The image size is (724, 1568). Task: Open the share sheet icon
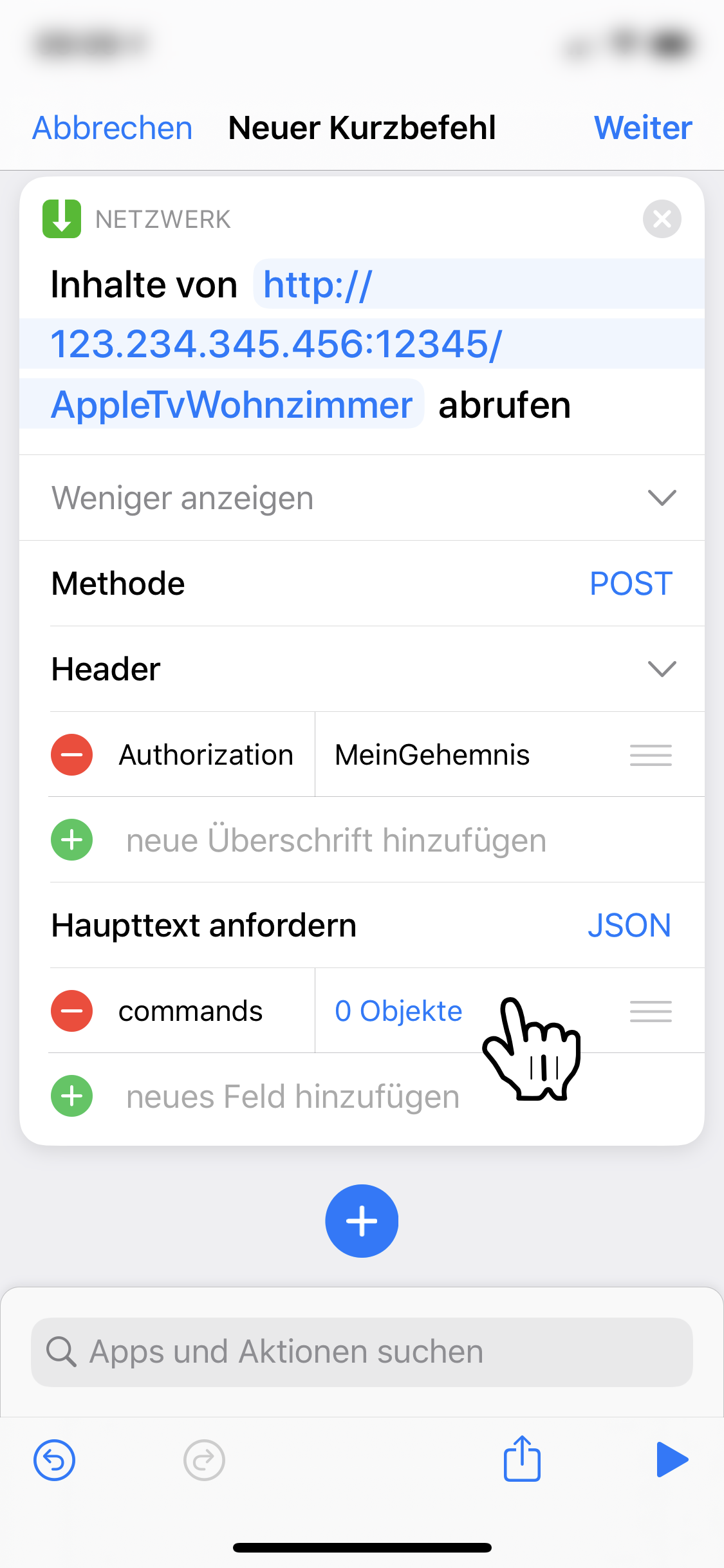click(x=521, y=1459)
